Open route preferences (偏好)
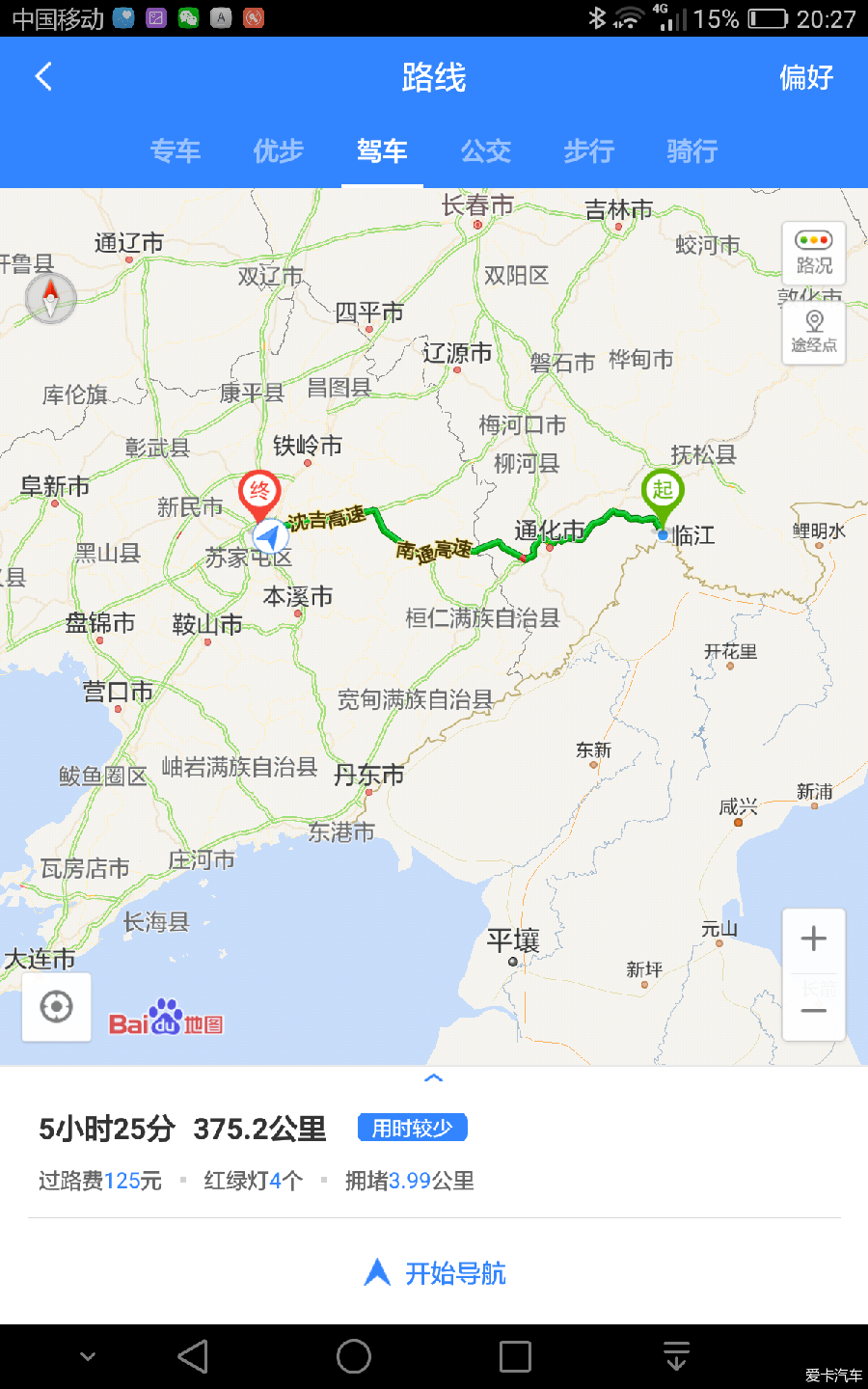 click(806, 77)
